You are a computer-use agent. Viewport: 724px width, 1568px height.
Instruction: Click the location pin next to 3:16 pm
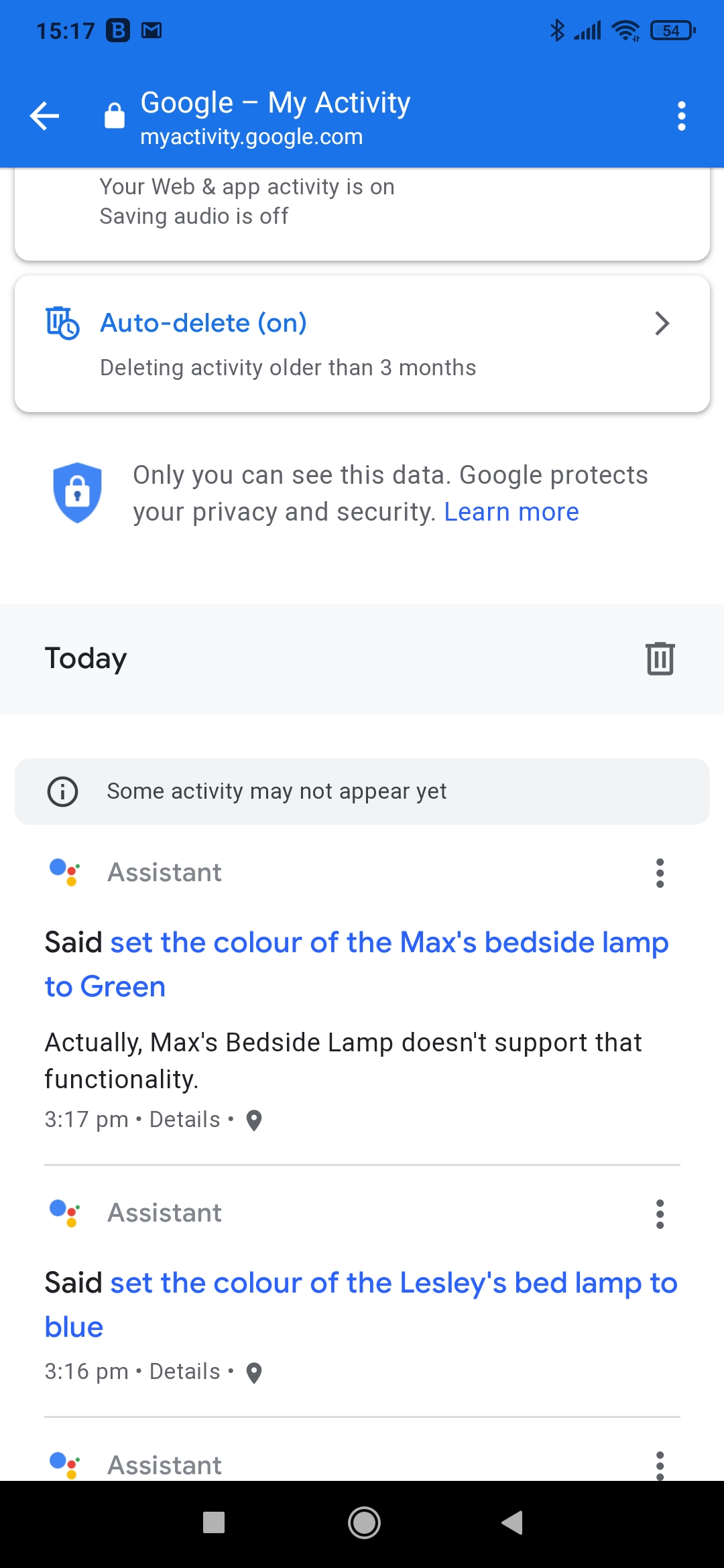(x=255, y=1372)
